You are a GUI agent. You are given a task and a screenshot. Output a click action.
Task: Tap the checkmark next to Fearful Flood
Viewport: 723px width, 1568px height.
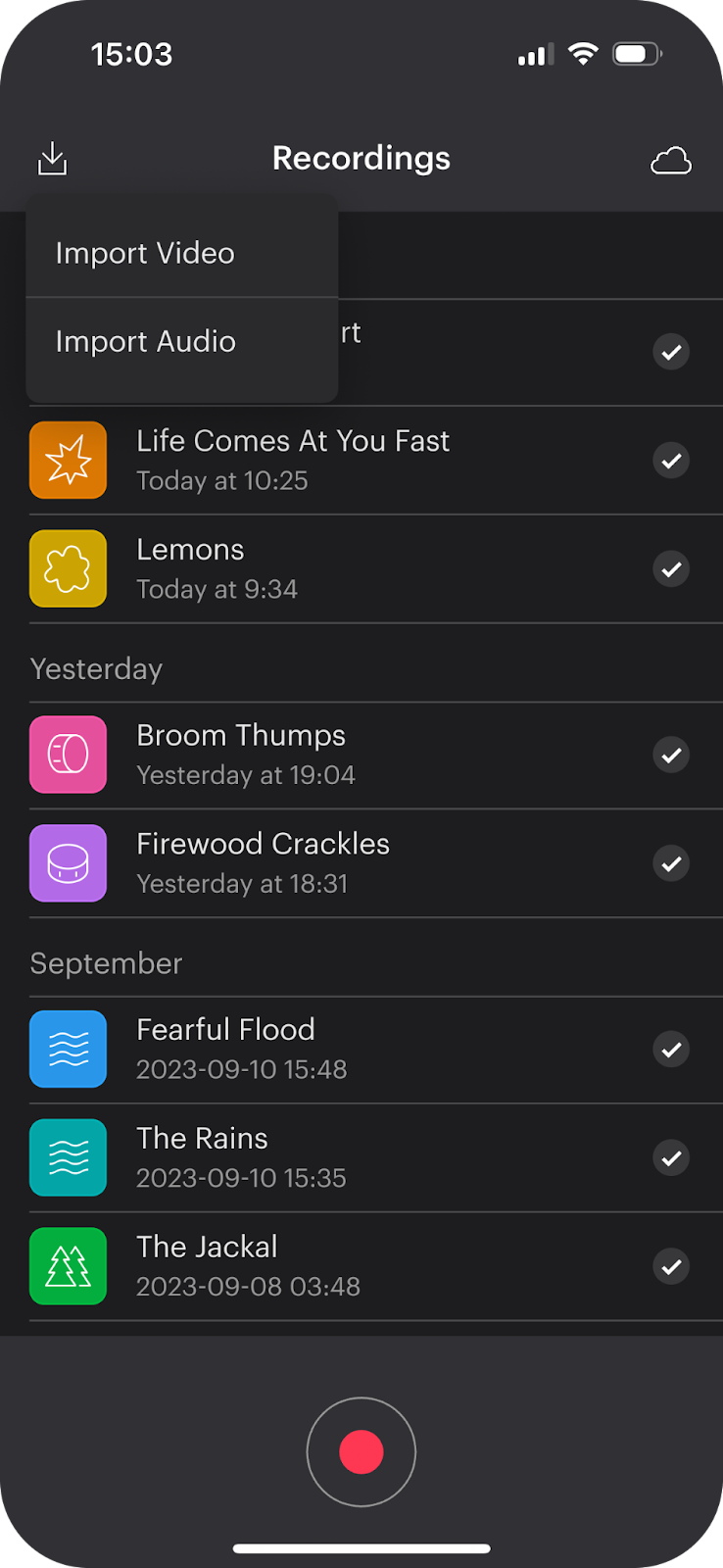pos(671,1050)
